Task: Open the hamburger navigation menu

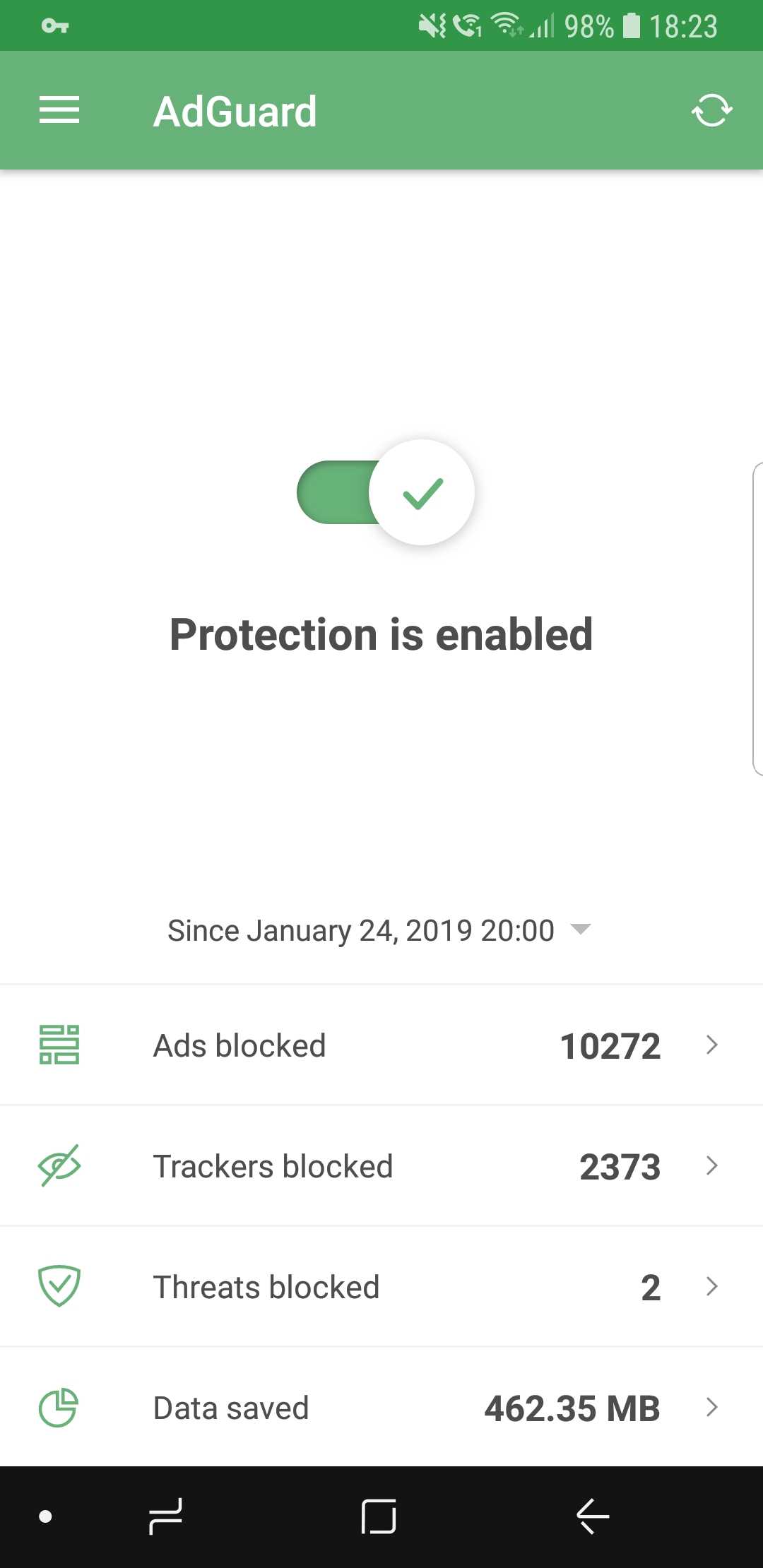Action: click(x=59, y=110)
